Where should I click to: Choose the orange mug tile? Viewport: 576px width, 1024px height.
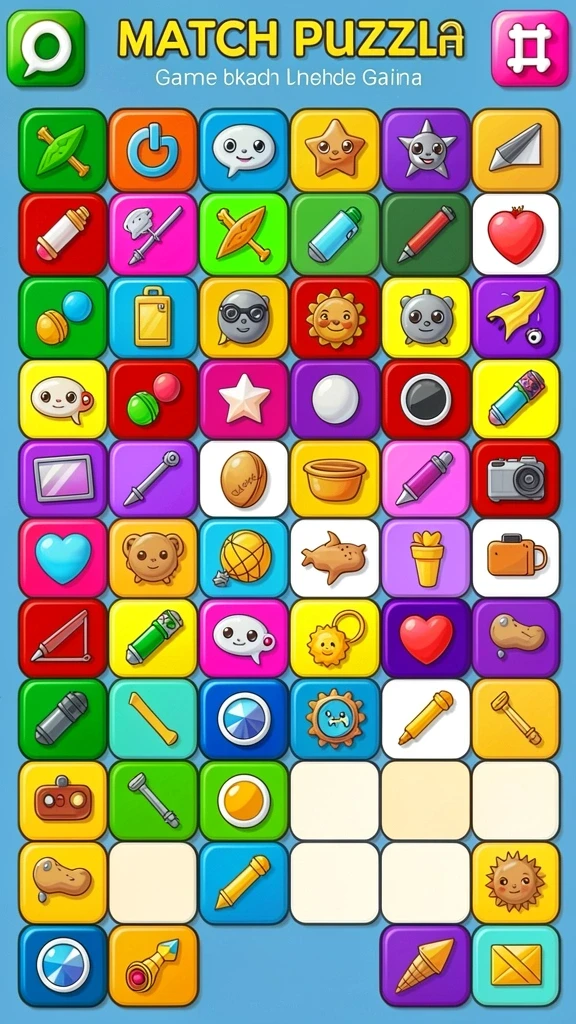pyautogui.click(x=516, y=558)
